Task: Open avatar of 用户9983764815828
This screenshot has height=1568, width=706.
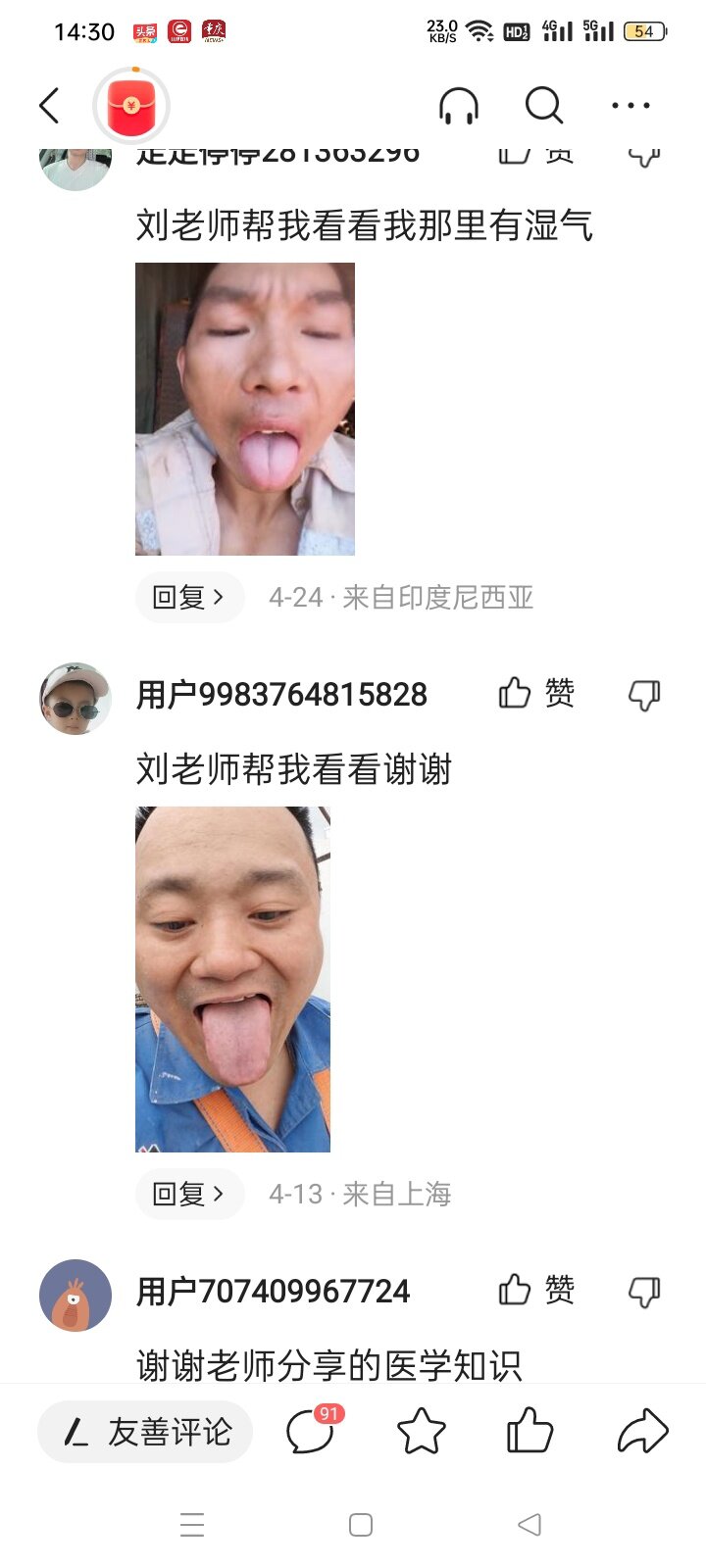Action: pyautogui.click(x=76, y=698)
